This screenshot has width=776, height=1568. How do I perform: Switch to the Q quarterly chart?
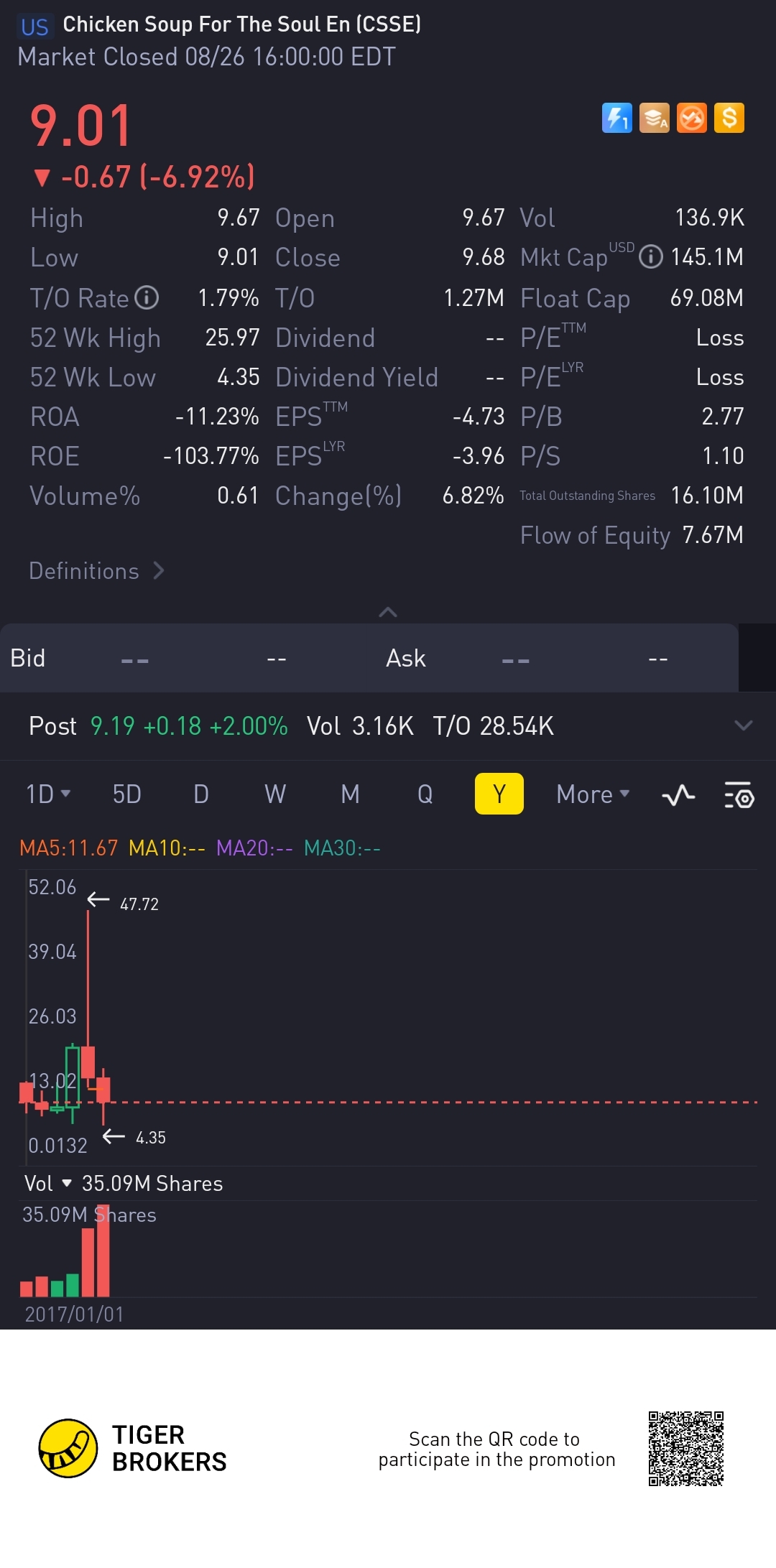(x=425, y=794)
